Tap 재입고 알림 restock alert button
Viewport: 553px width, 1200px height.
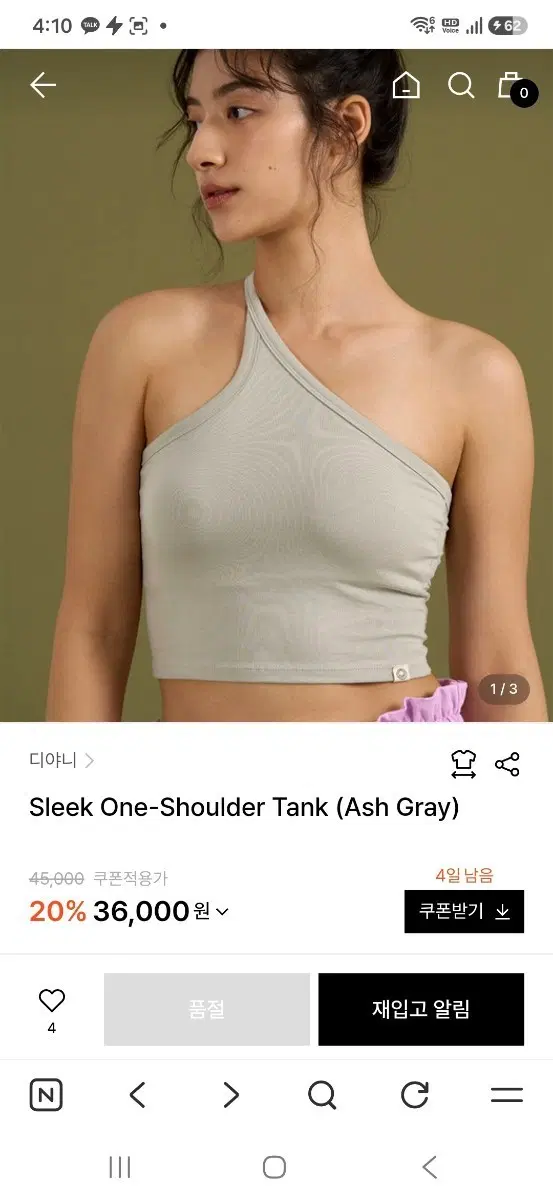click(x=421, y=1009)
